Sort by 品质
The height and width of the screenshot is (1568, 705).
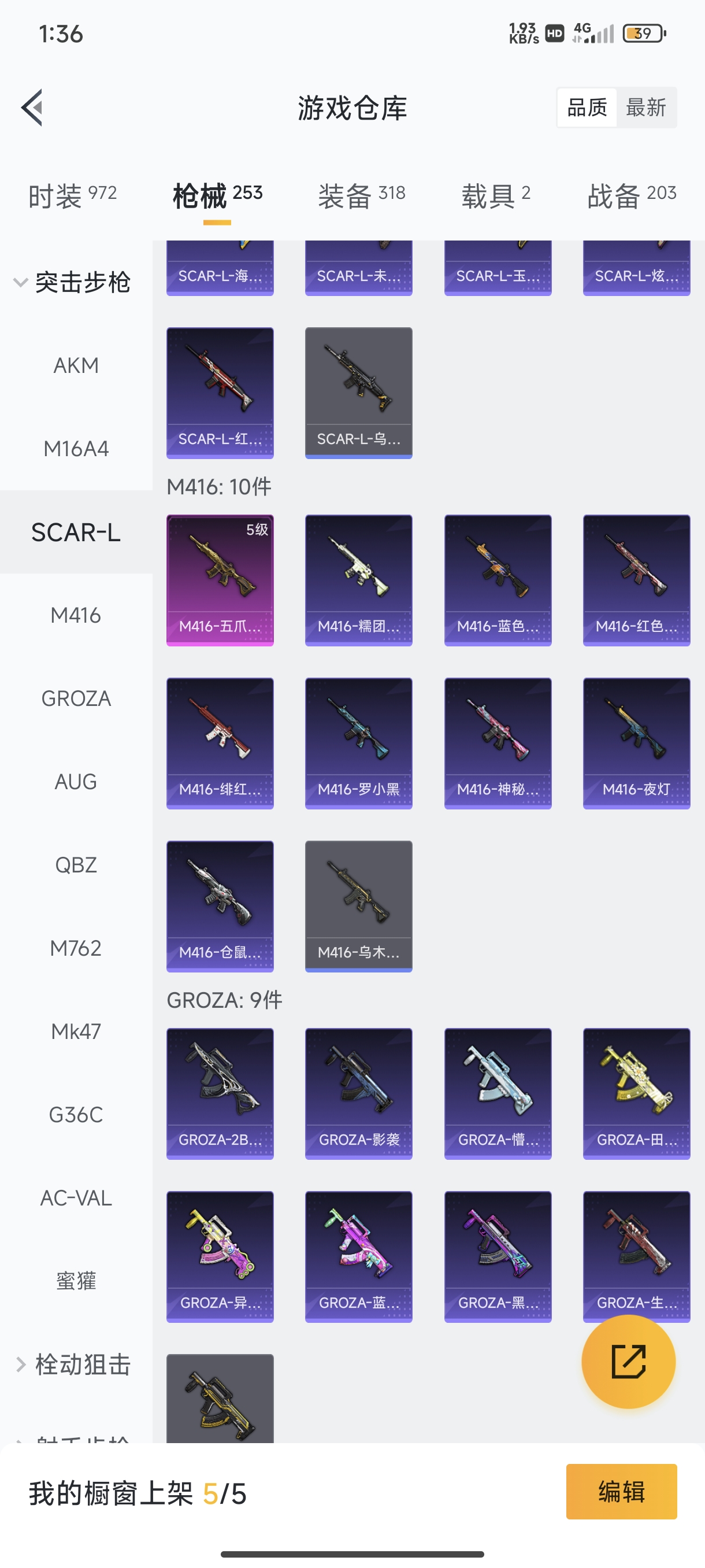(x=587, y=108)
